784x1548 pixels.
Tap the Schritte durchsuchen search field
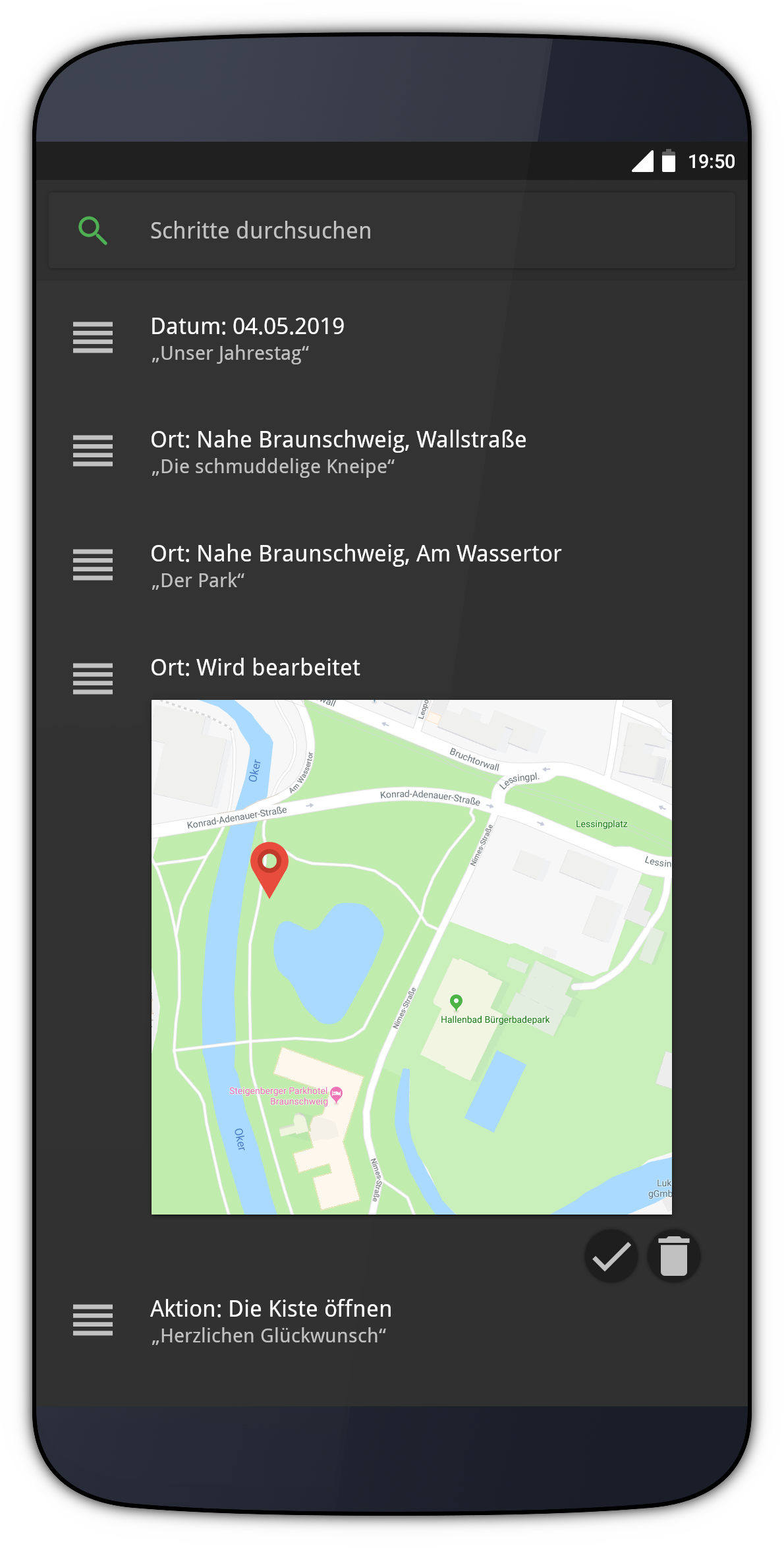click(422, 231)
